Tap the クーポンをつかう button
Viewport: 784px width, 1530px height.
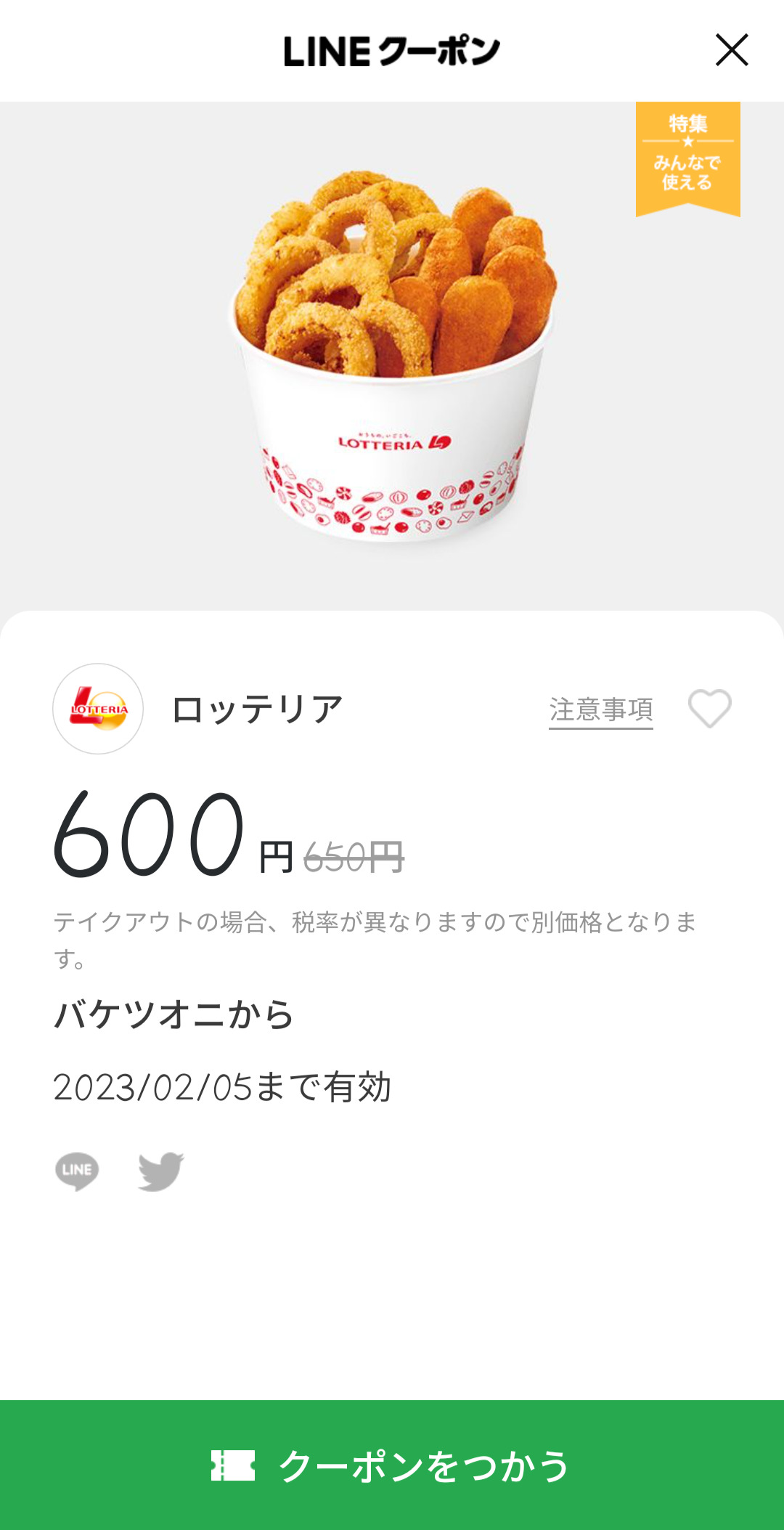[x=392, y=1465]
